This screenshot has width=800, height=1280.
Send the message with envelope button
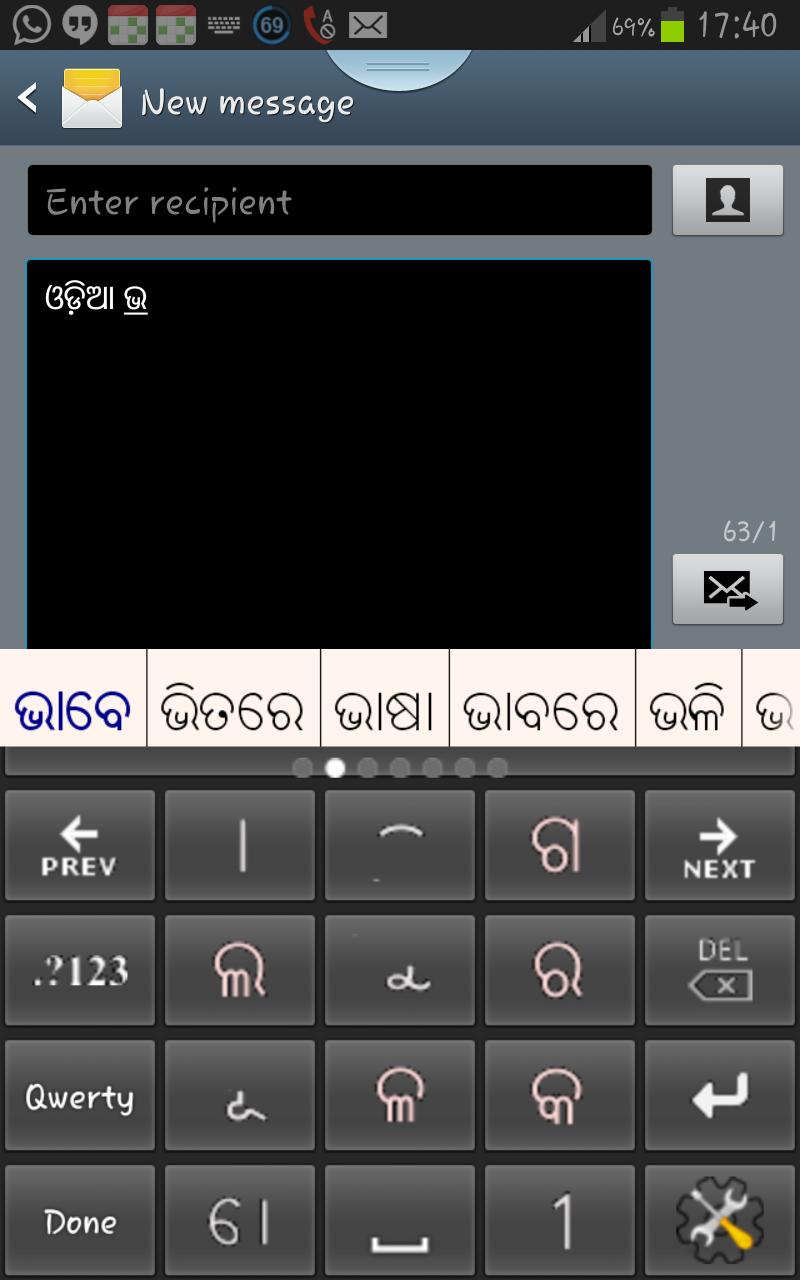(x=727, y=589)
